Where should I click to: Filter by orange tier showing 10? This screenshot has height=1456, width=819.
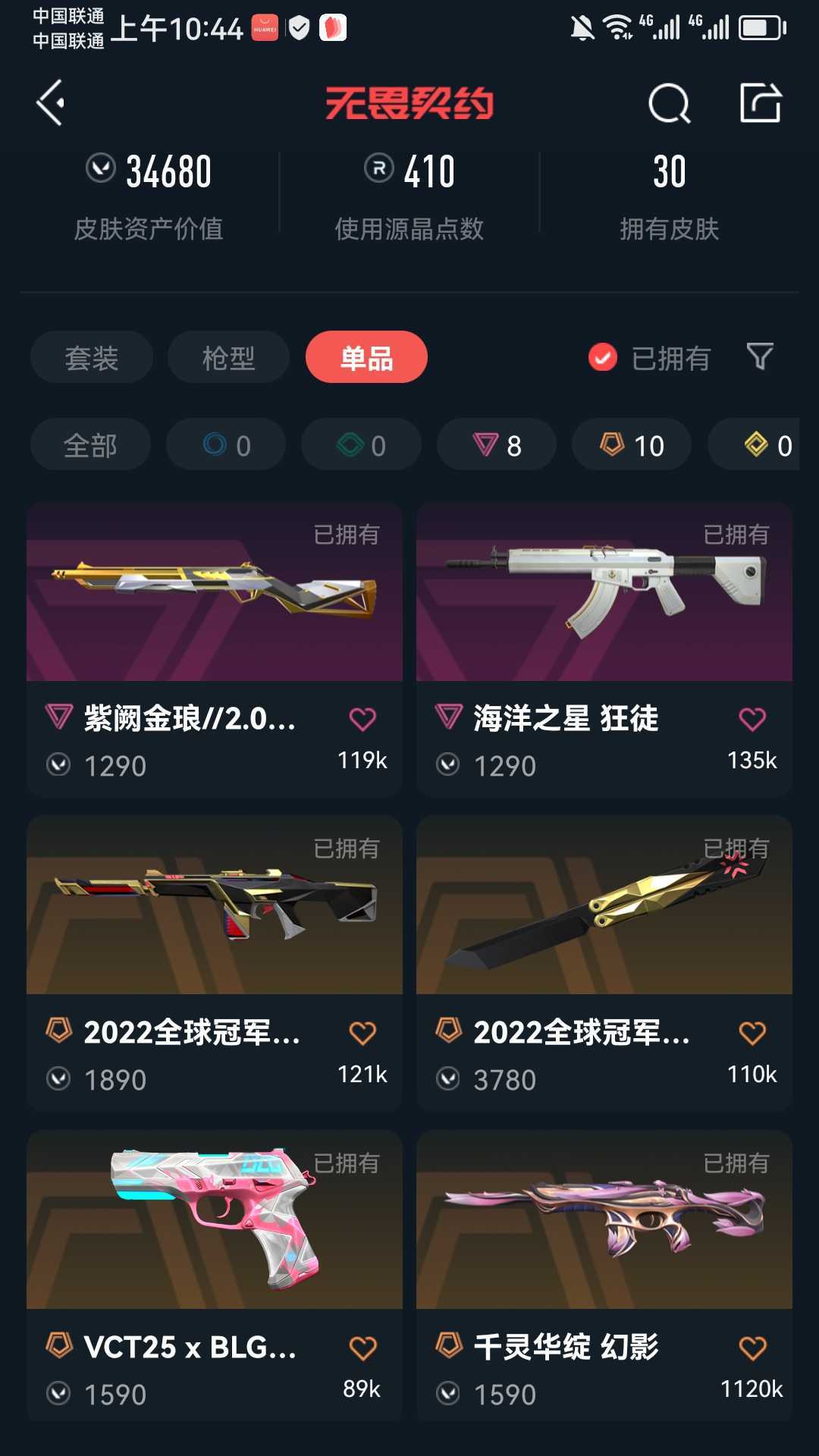(x=632, y=445)
